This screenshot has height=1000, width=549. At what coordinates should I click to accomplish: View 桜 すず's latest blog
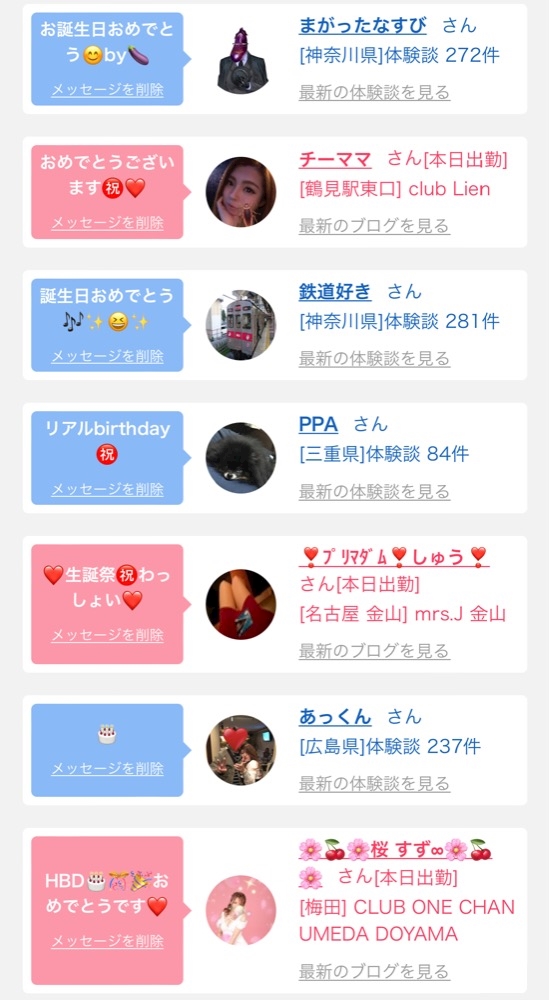click(x=374, y=972)
